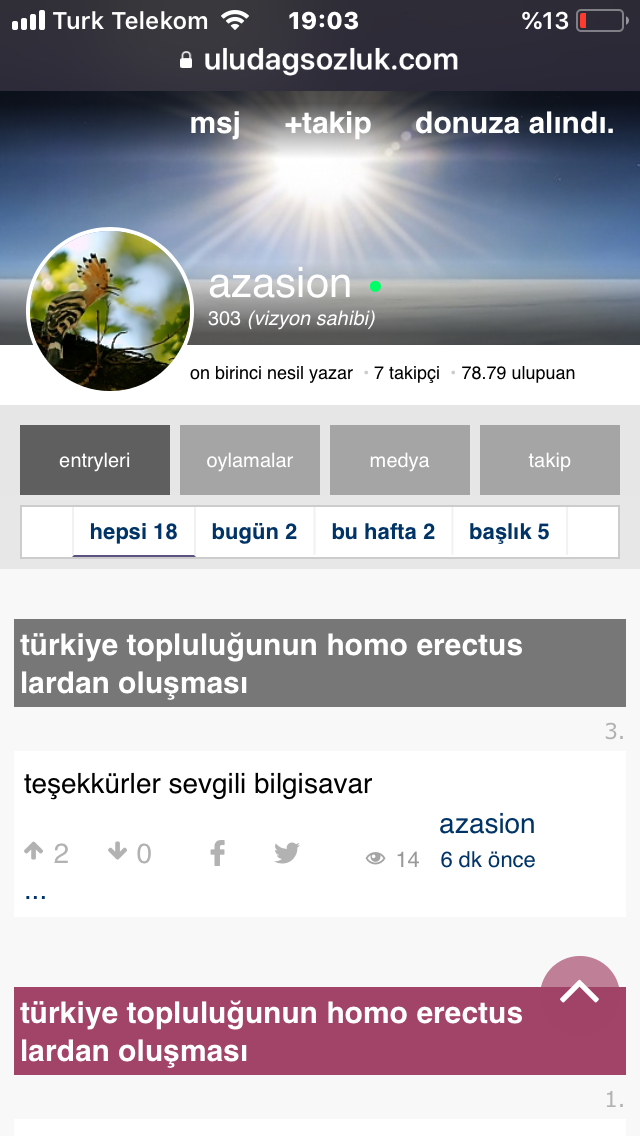The width and height of the screenshot is (640, 1136).
Task: Filter entries by bu hafta 2
Action: point(383,532)
